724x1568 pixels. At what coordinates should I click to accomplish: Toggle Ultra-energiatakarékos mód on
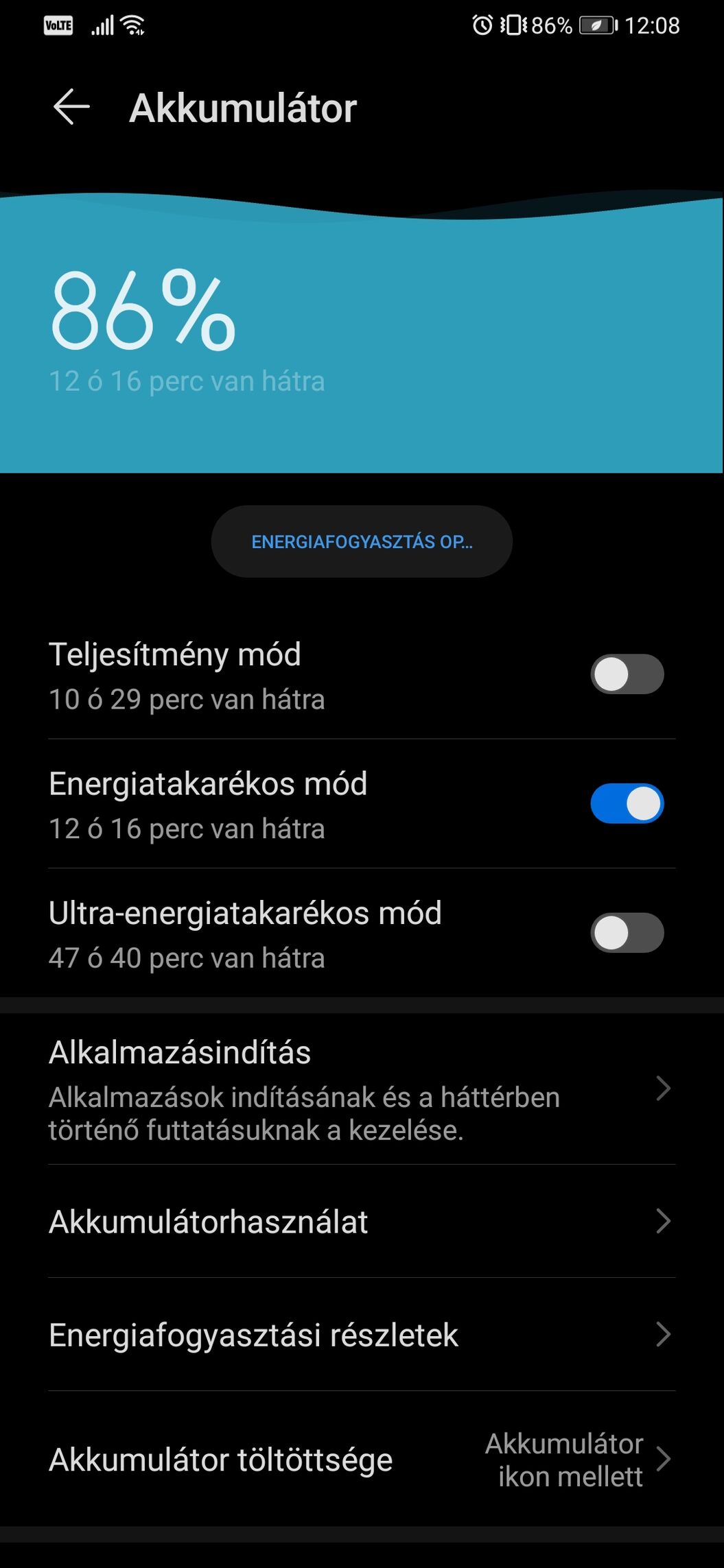(627, 933)
